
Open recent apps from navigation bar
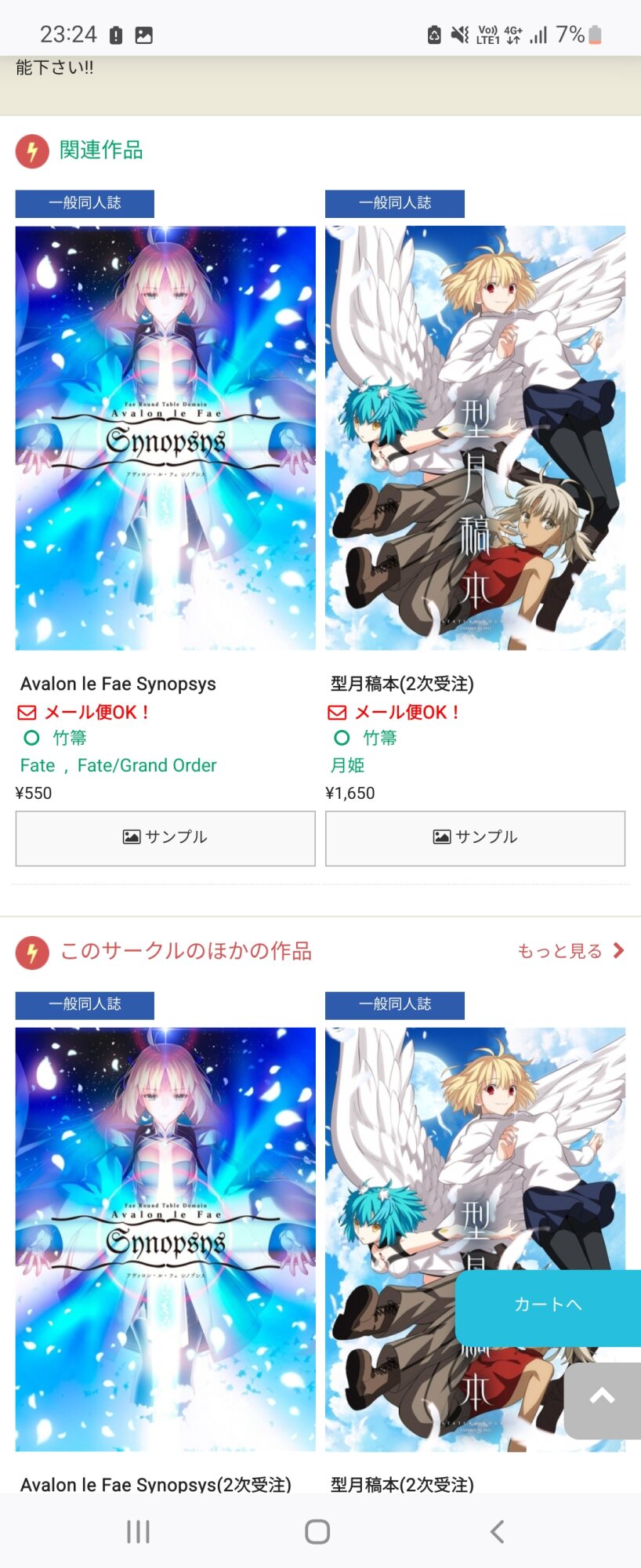[138, 1531]
